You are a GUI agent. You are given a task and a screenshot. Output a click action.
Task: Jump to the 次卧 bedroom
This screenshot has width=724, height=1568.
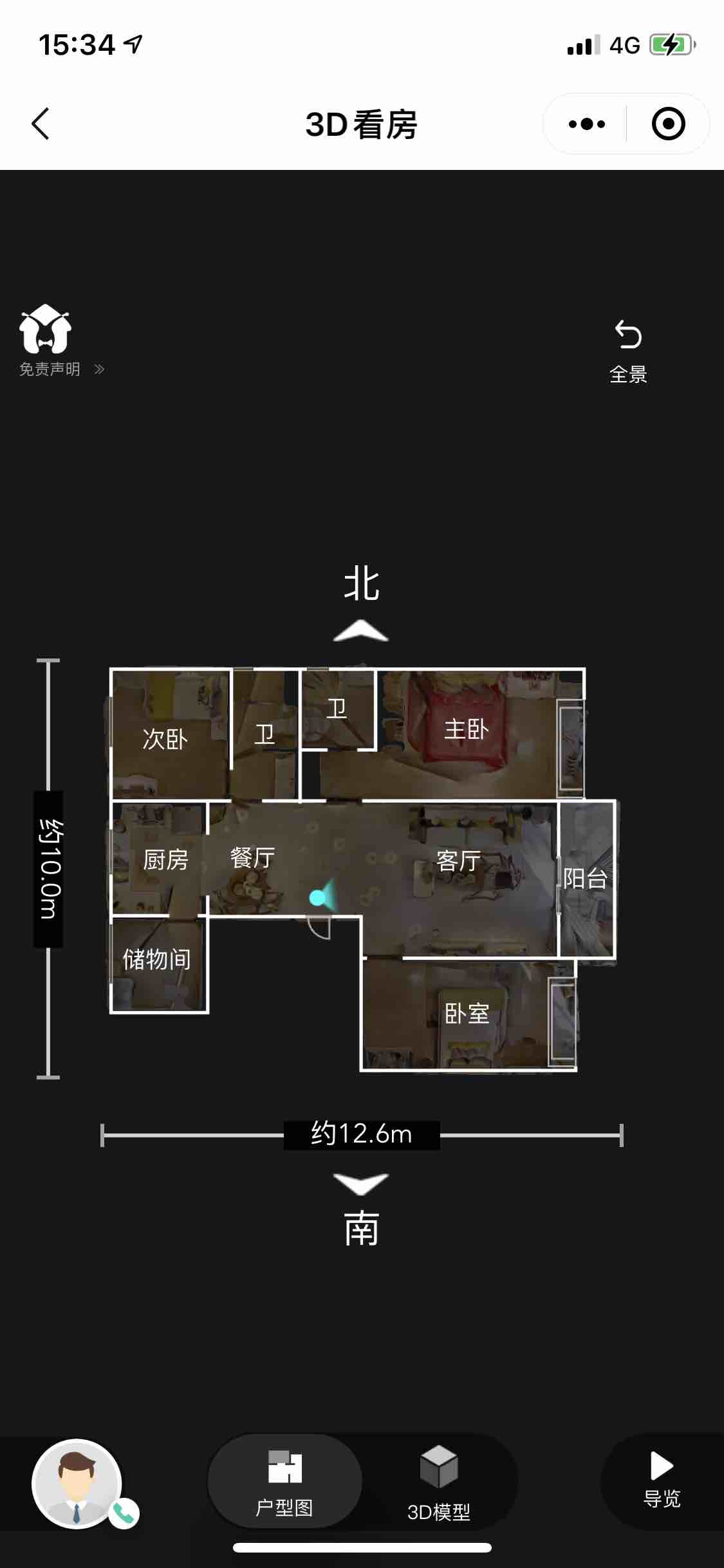(165, 739)
